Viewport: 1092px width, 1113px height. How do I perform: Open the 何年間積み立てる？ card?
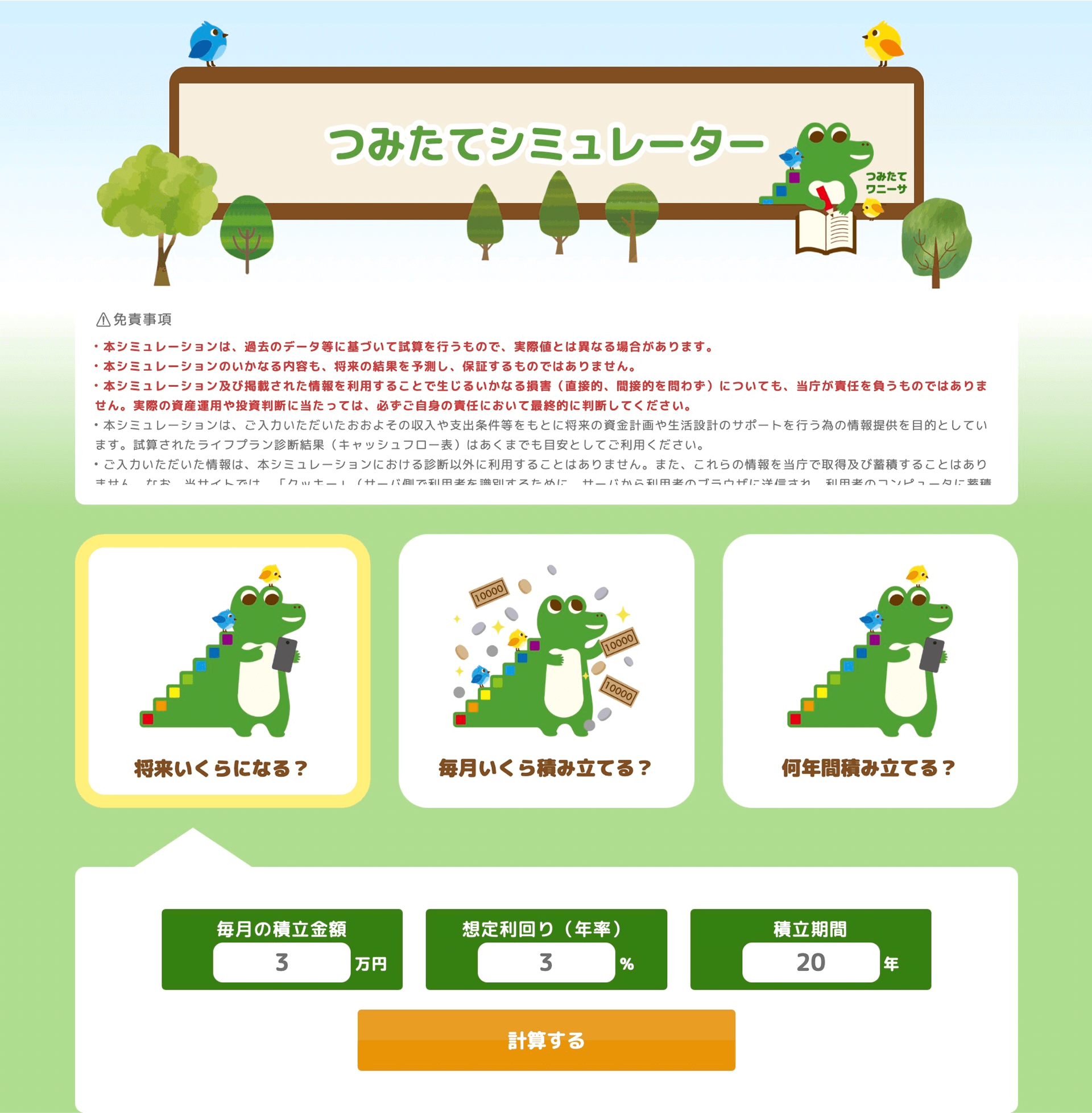tap(870, 671)
